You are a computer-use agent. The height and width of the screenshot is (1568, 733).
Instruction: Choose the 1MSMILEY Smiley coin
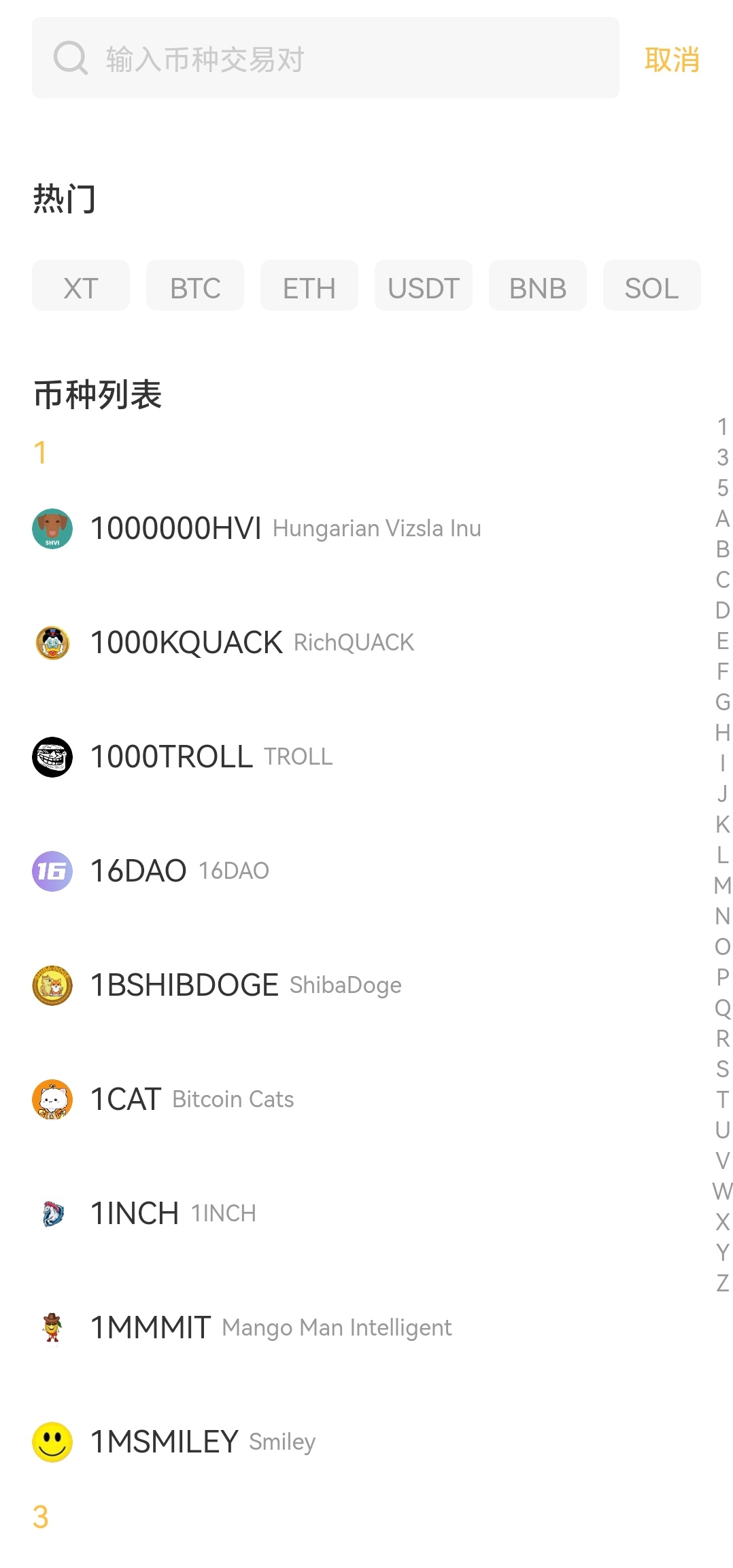(203, 1442)
